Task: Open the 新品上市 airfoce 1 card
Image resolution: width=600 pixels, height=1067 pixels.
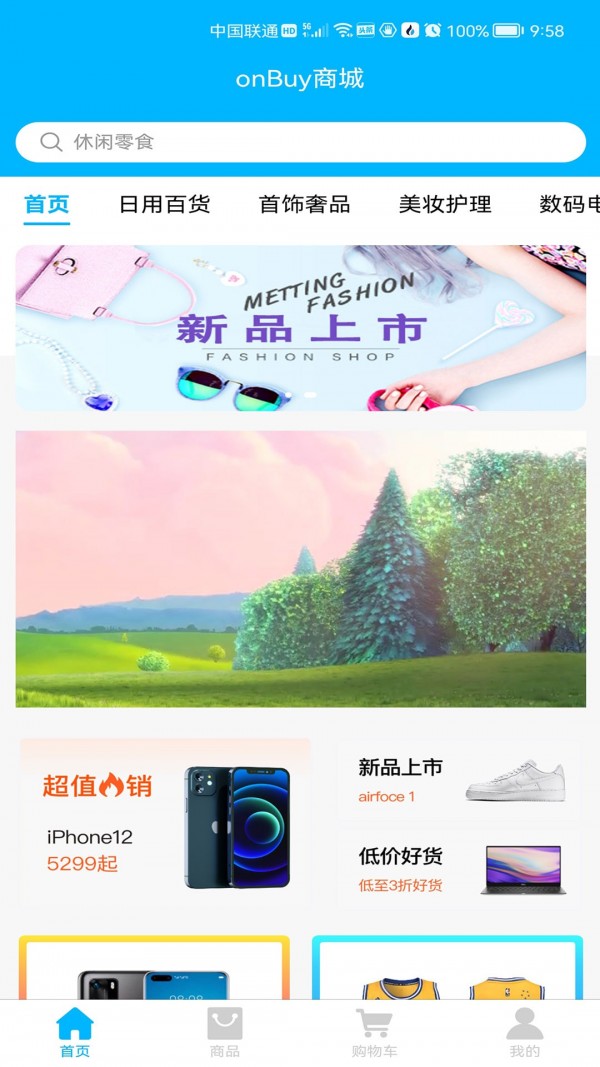Action: pos(459,781)
